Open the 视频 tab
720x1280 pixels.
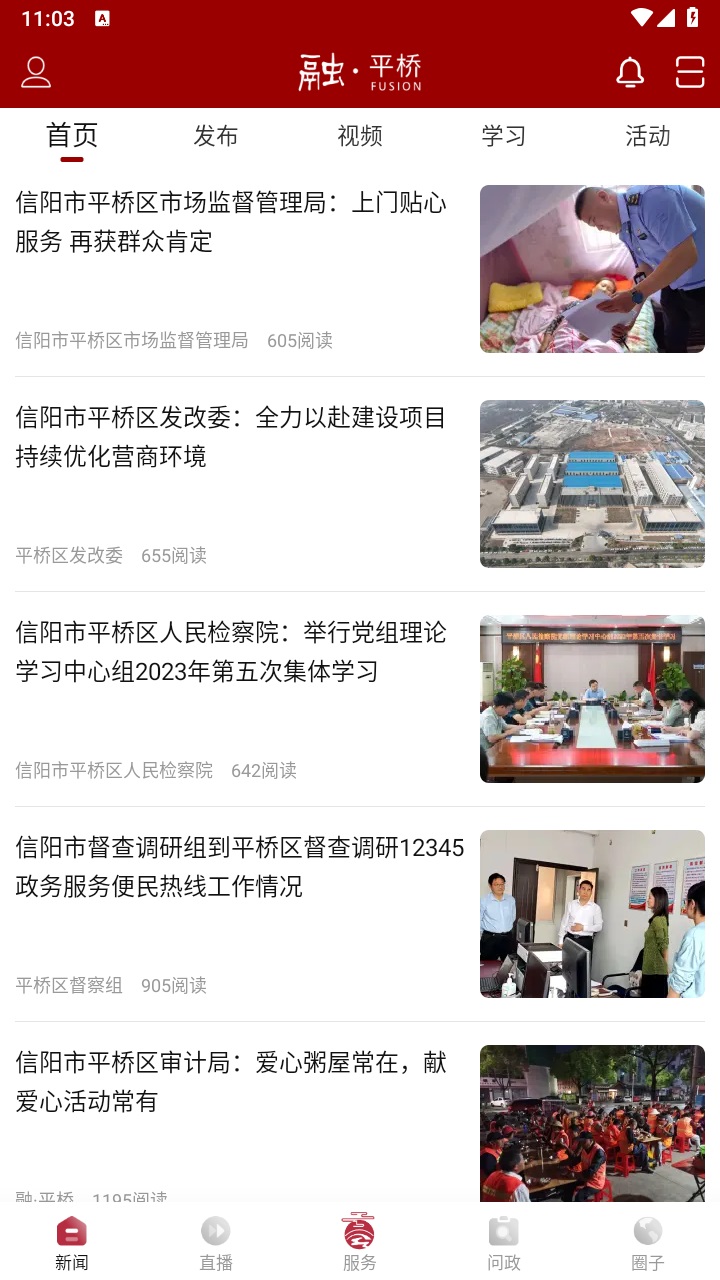[x=359, y=136]
